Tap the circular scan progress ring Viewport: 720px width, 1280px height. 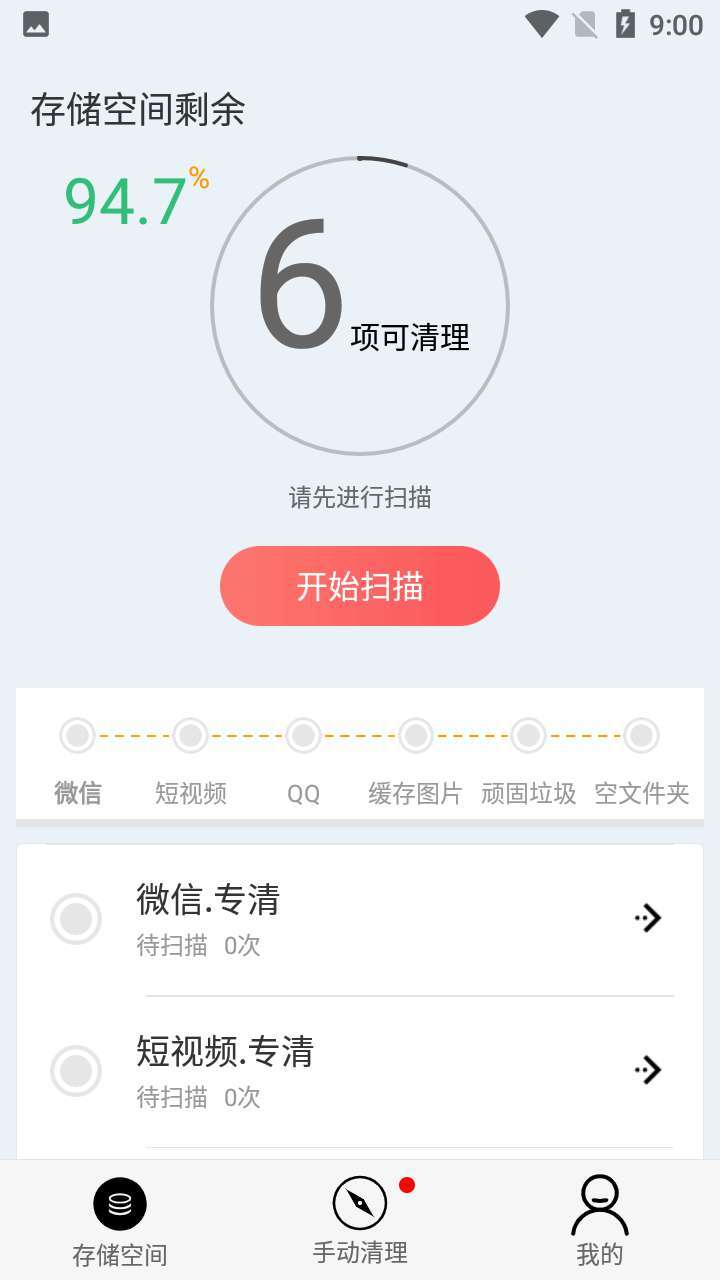[x=359, y=306]
